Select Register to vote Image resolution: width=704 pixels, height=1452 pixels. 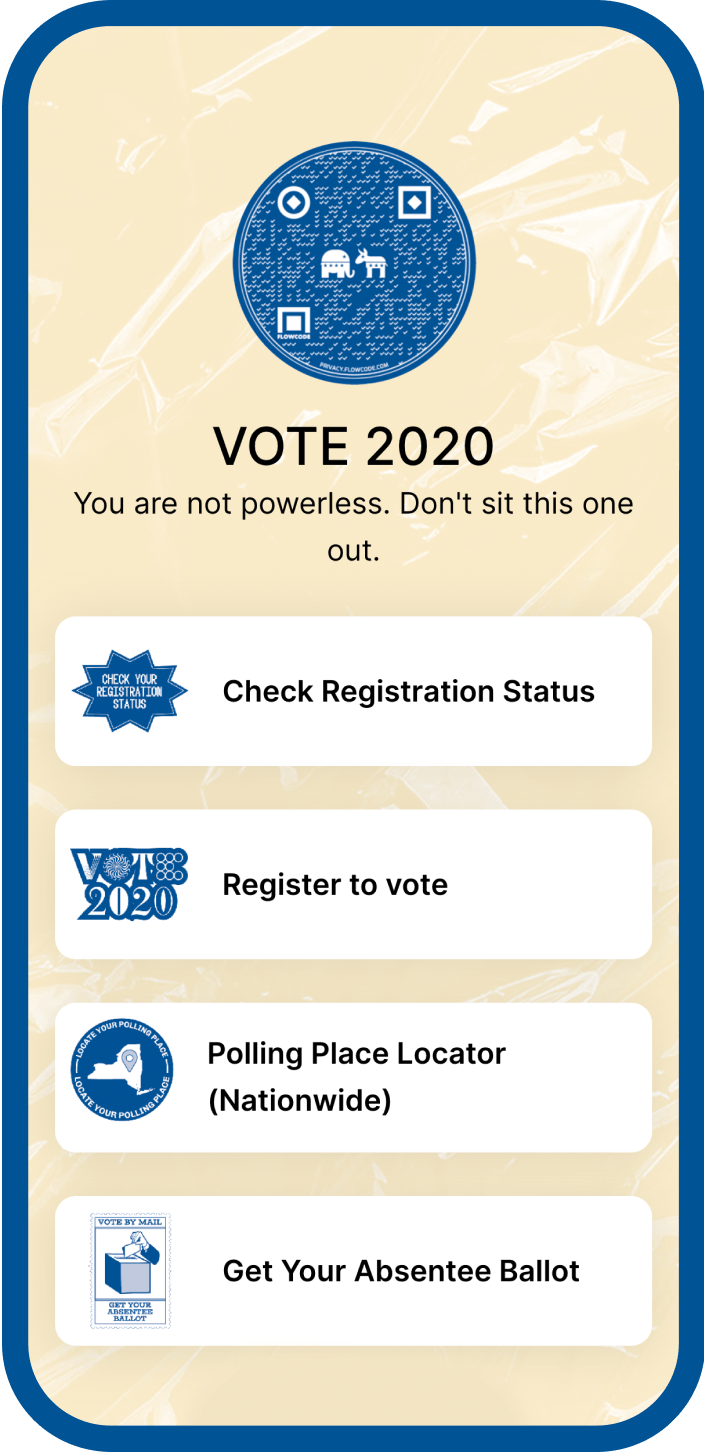pos(353,884)
